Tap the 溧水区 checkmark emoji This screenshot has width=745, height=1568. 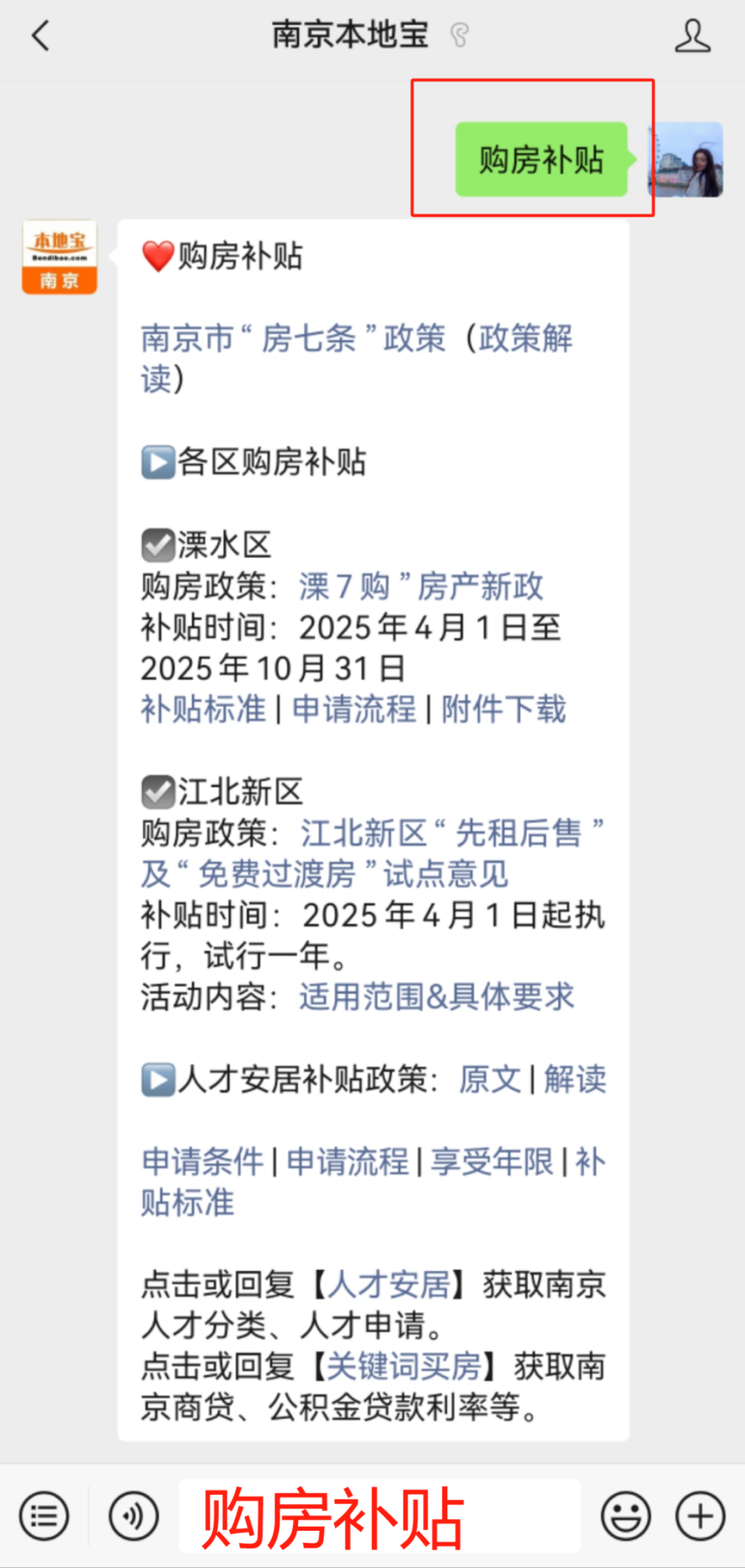(x=158, y=544)
